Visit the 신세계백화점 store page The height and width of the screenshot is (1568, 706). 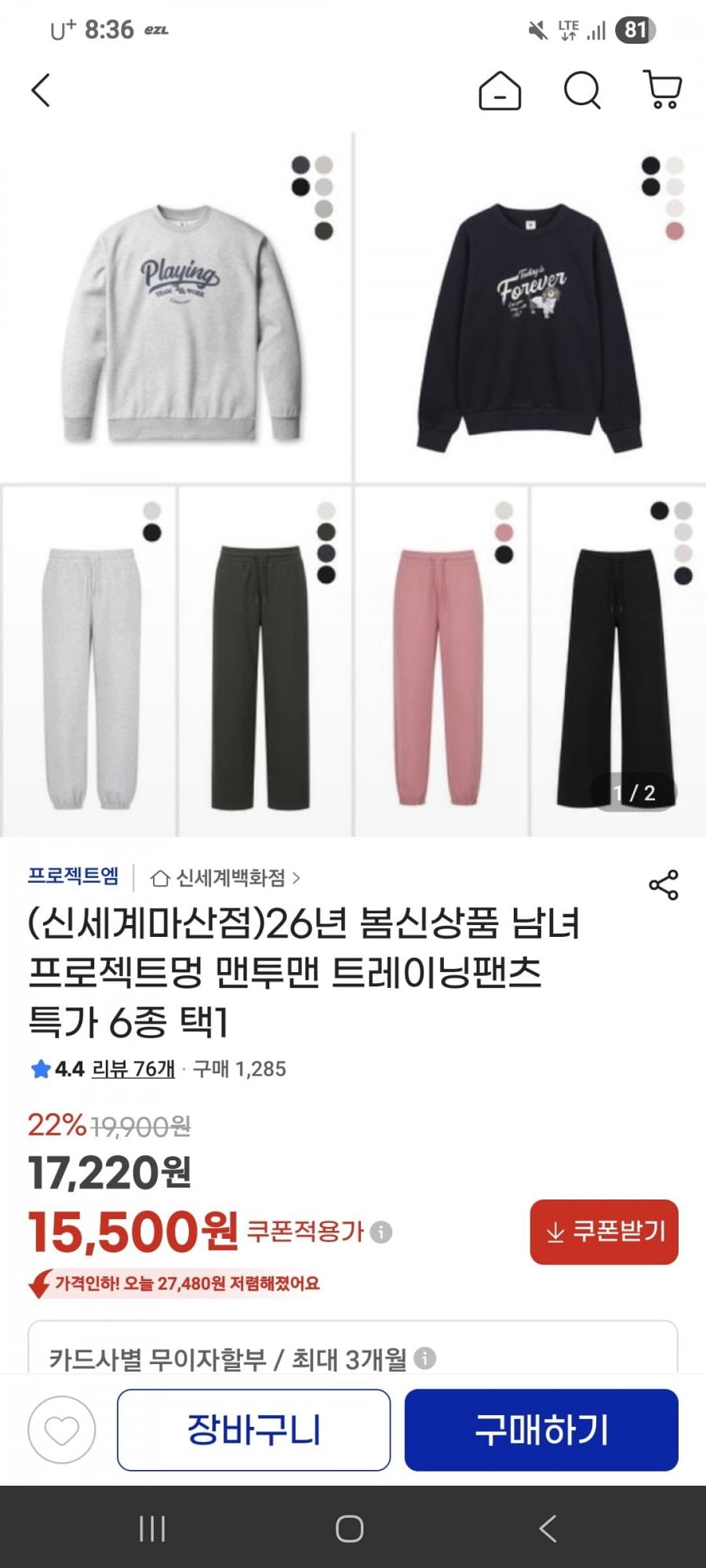click(226, 878)
